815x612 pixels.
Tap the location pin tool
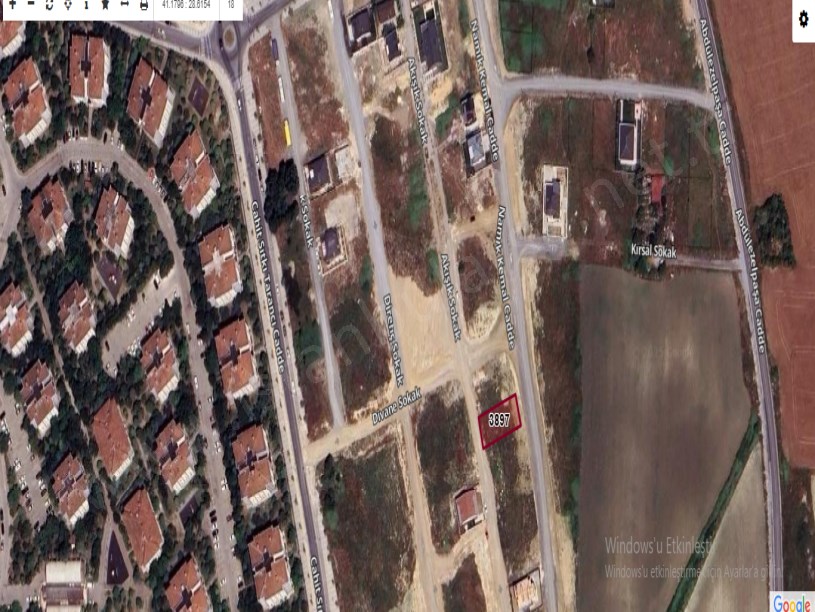click(68, 4)
